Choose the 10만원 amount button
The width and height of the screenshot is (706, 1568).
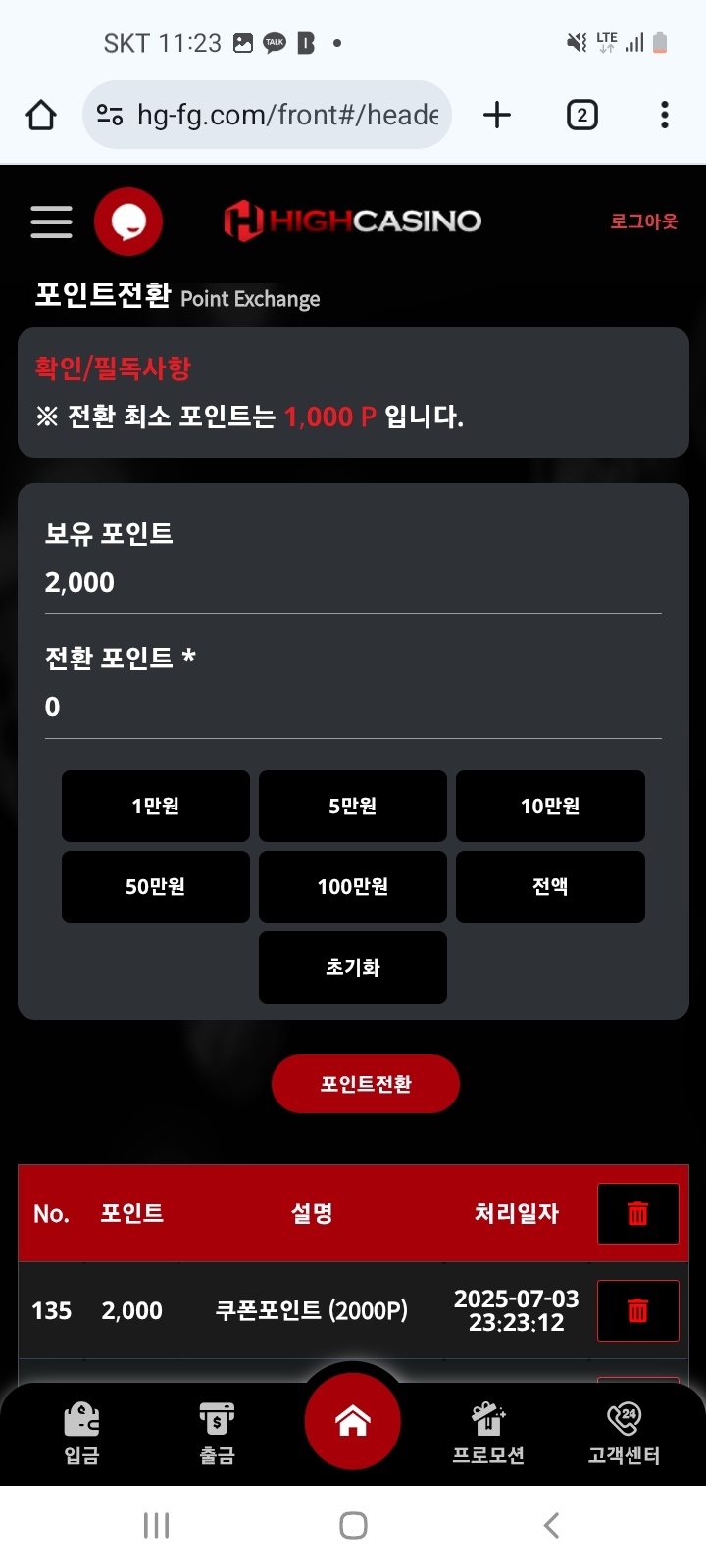(550, 806)
